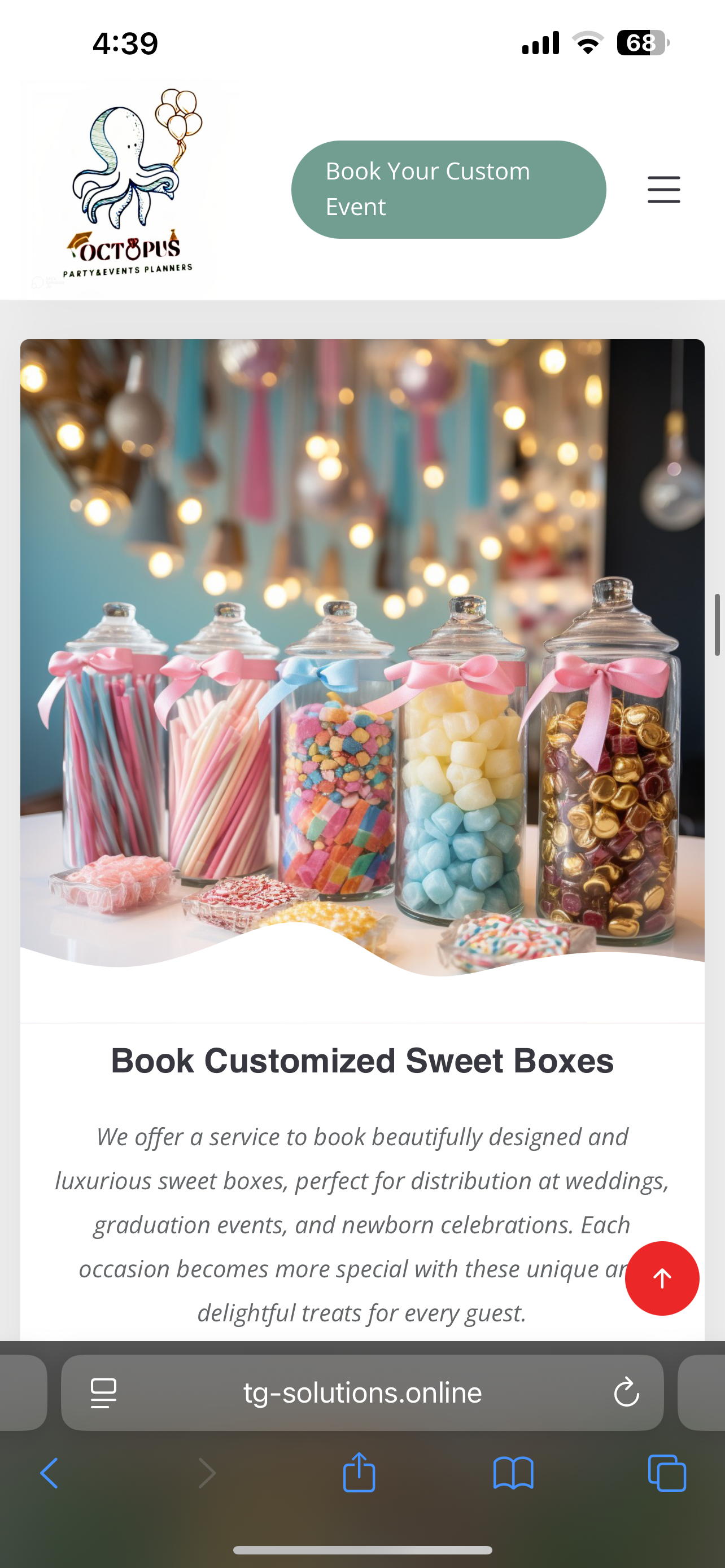
Task: Open the page settings icon in address bar
Action: tap(103, 1392)
